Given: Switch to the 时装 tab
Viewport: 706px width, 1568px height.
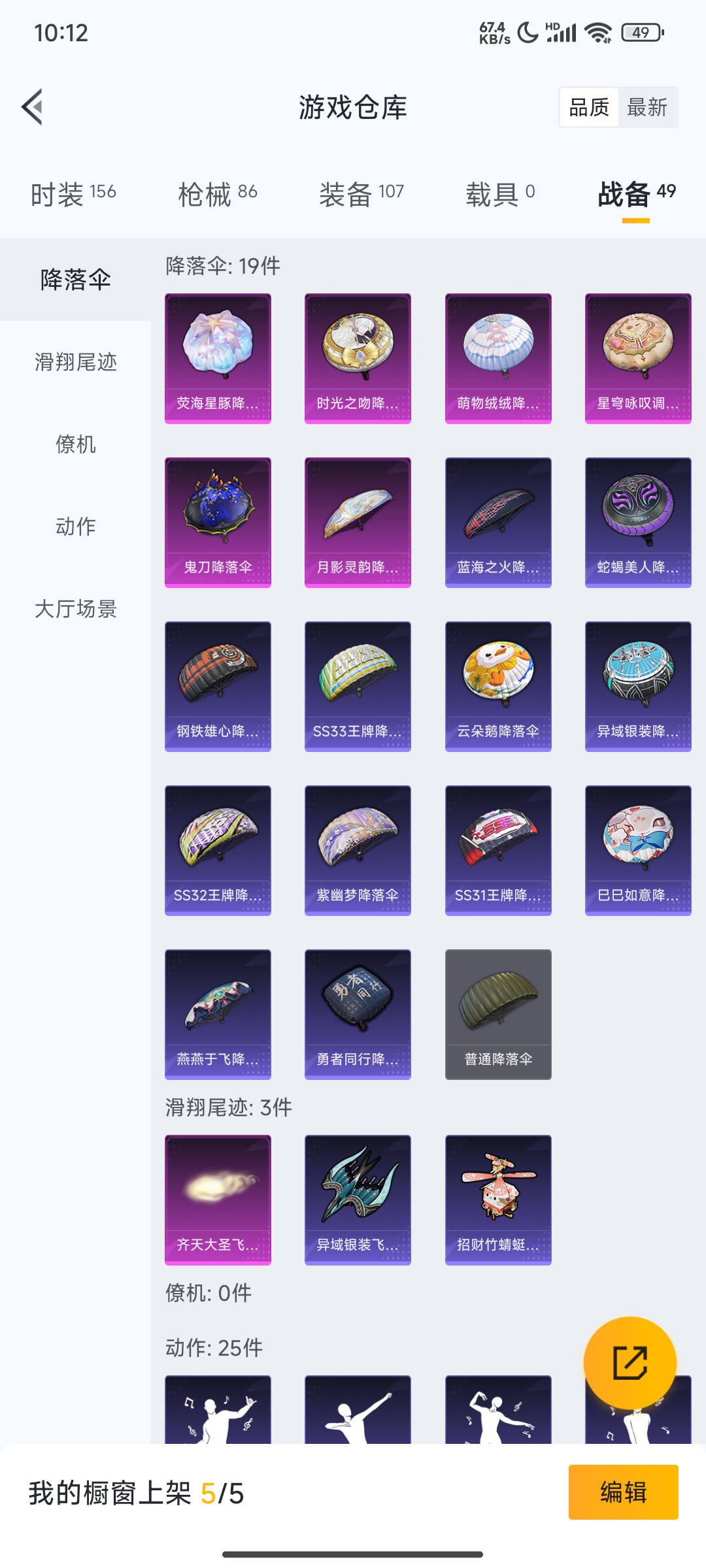Looking at the screenshot, I should point(73,193).
